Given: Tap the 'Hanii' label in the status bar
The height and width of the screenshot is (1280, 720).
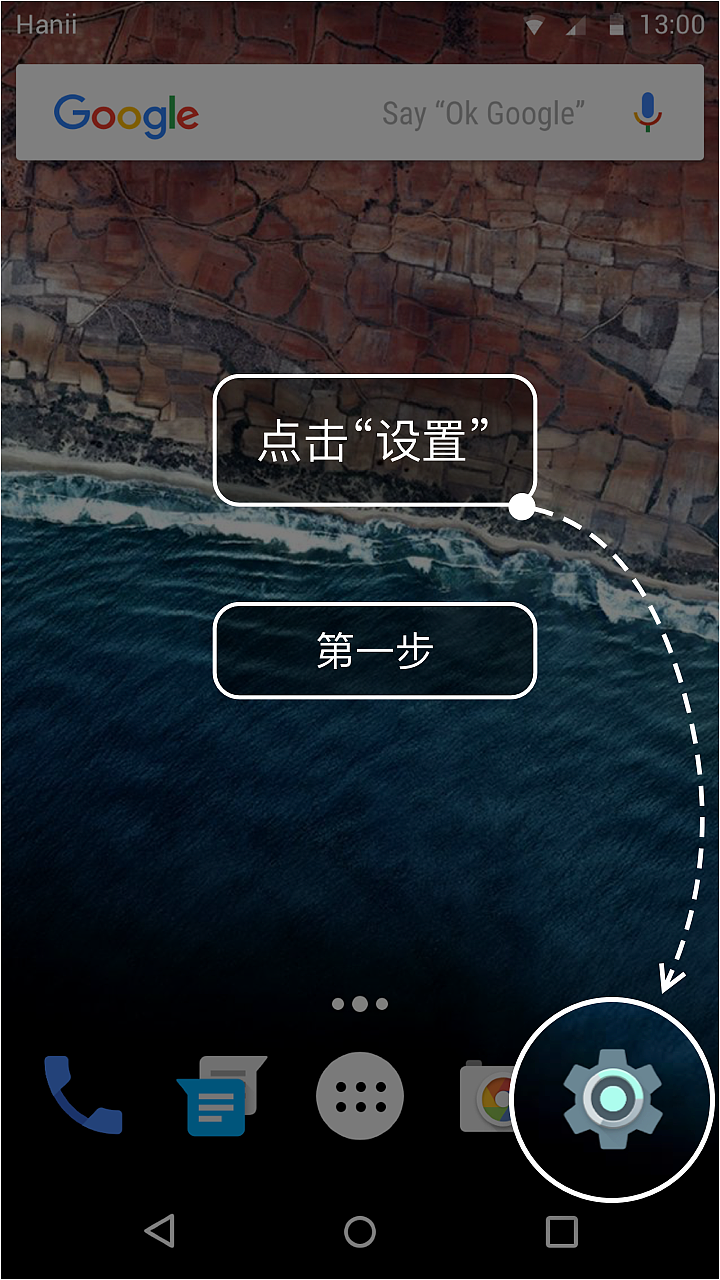Looking at the screenshot, I should coord(46,24).
